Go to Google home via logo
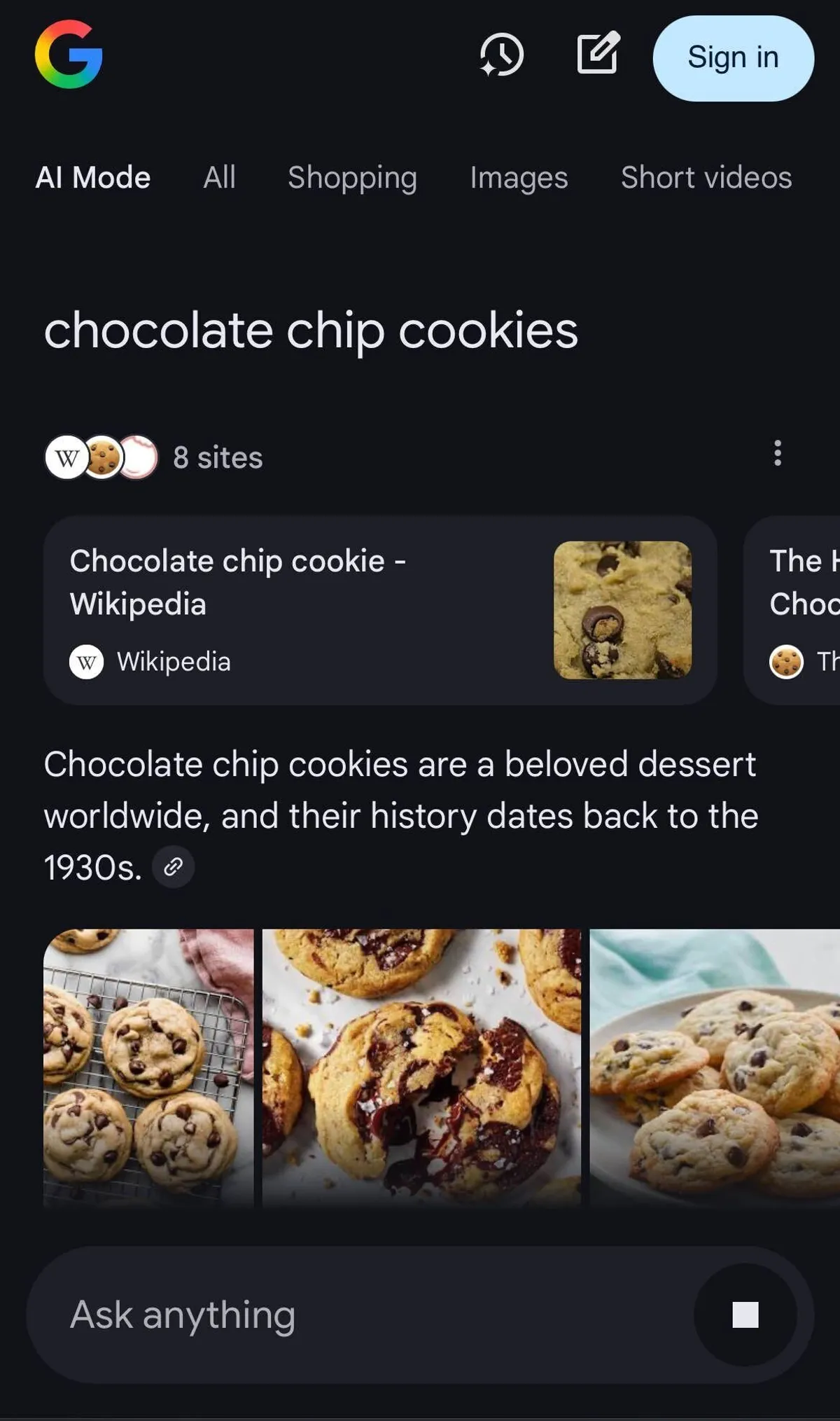 click(69, 55)
